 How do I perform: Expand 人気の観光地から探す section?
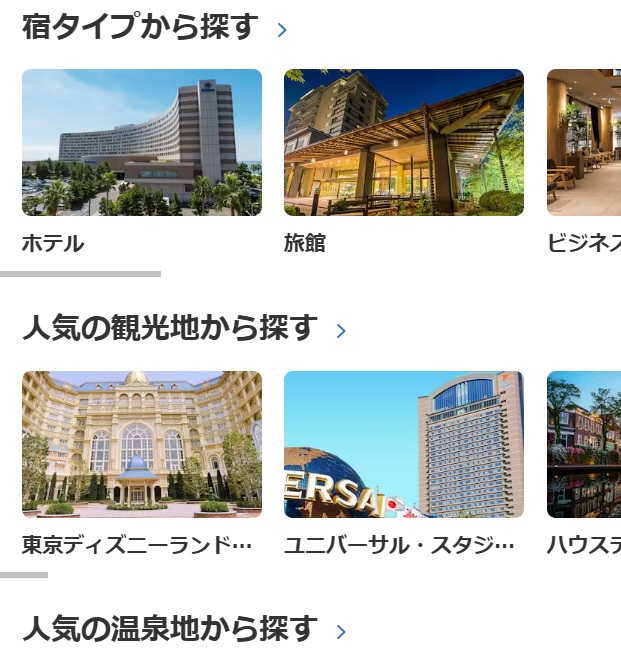(341, 331)
